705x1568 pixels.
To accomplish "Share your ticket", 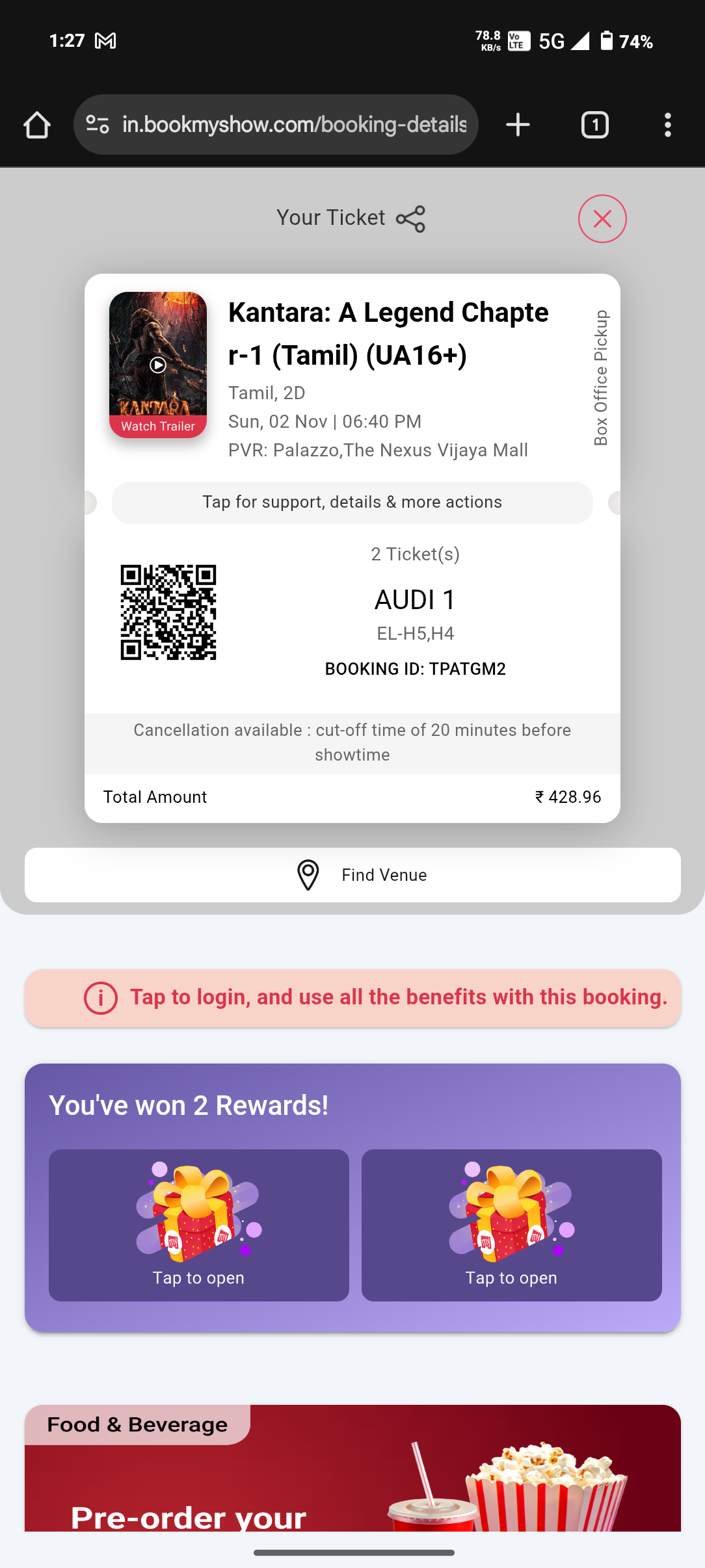I will tap(410, 219).
